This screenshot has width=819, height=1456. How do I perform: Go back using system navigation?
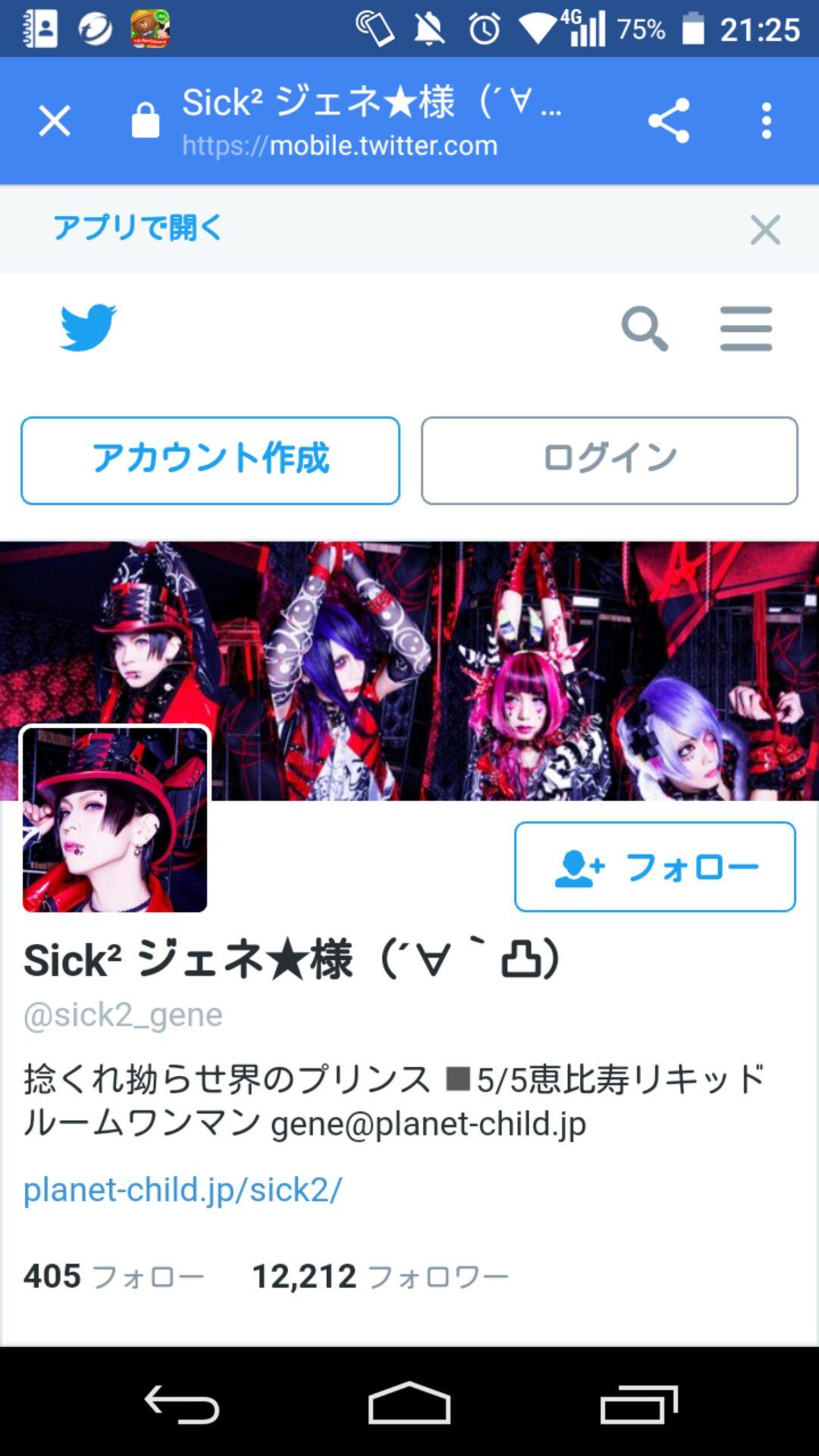point(182,1404)
